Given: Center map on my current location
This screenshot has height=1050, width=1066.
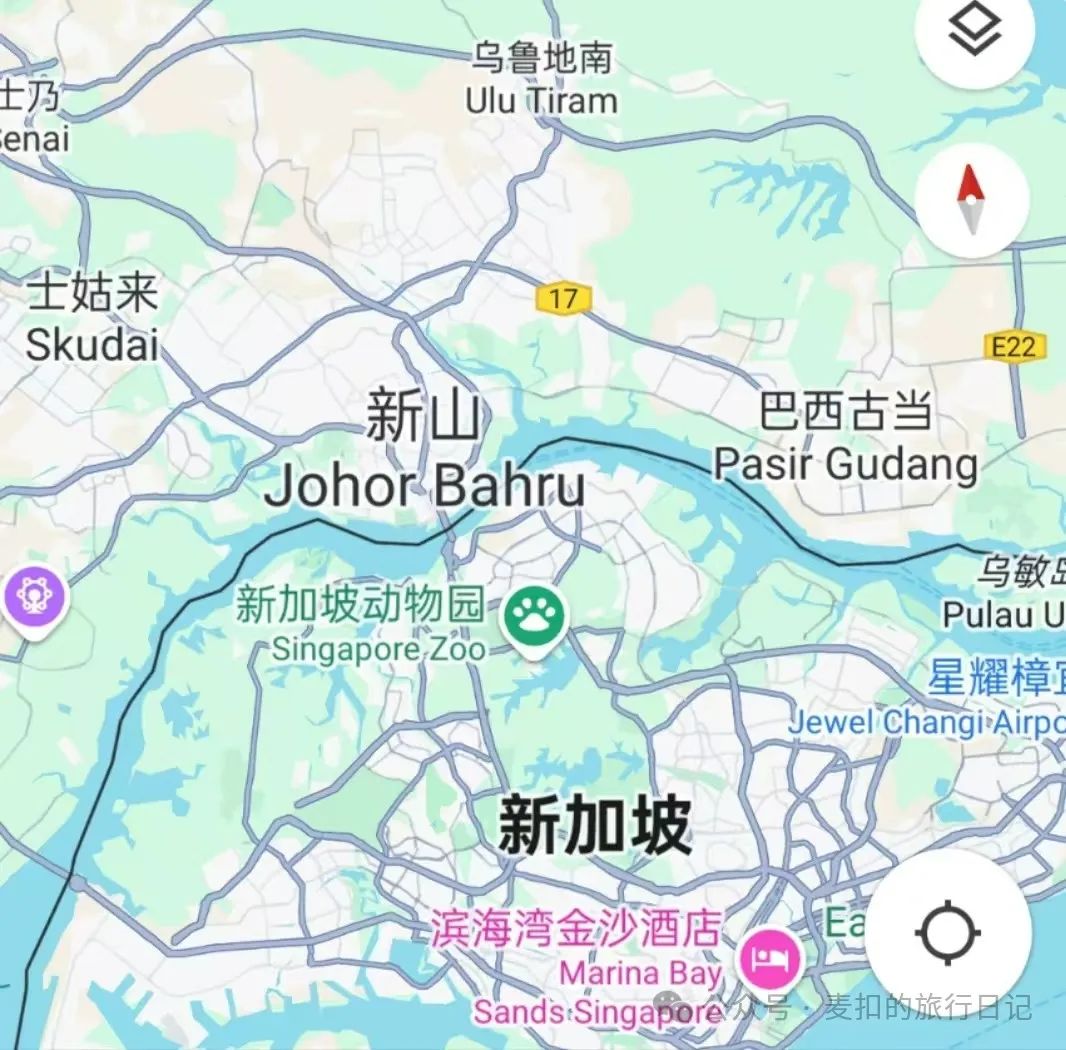Looking at the screenshot, I should click(948, 932).
